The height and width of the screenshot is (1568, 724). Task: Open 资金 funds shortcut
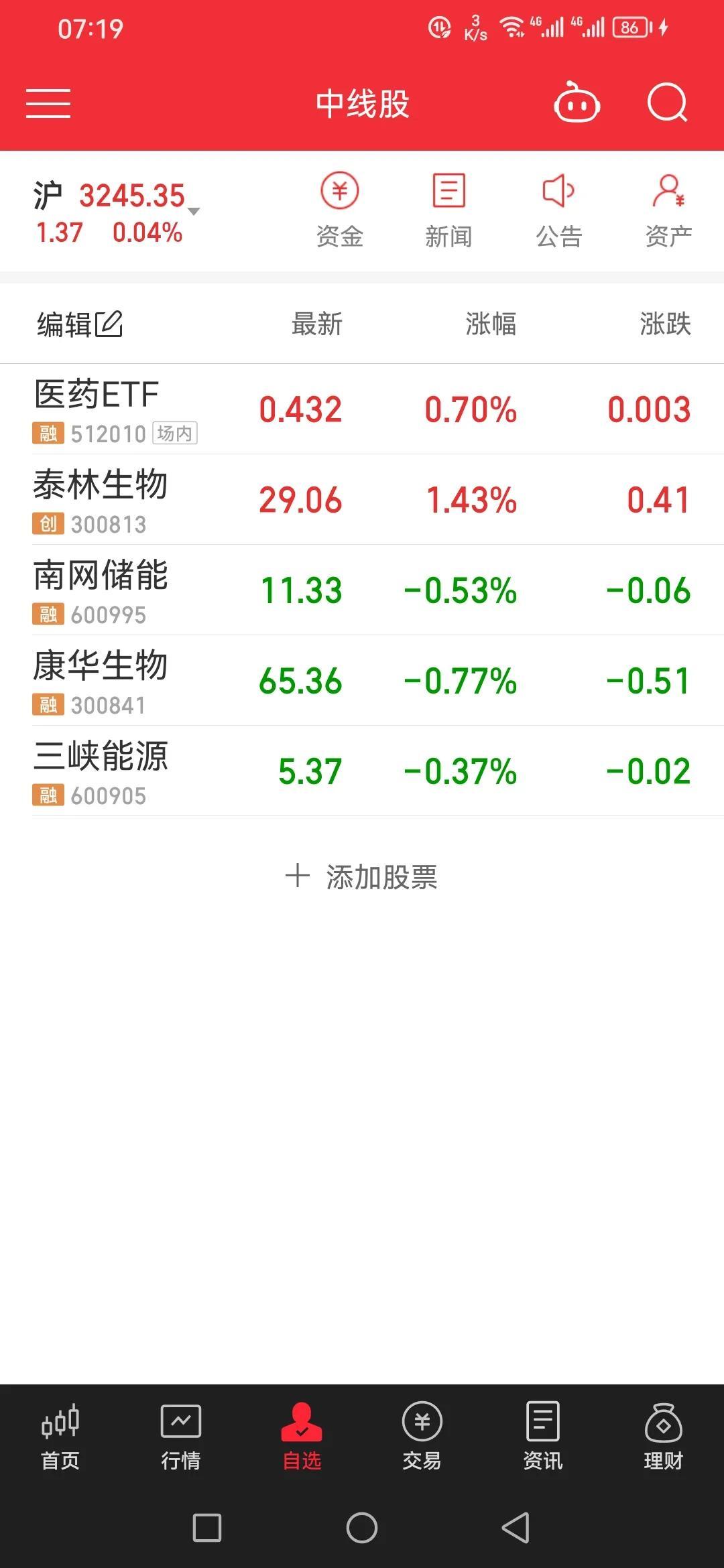click(340, 210)
